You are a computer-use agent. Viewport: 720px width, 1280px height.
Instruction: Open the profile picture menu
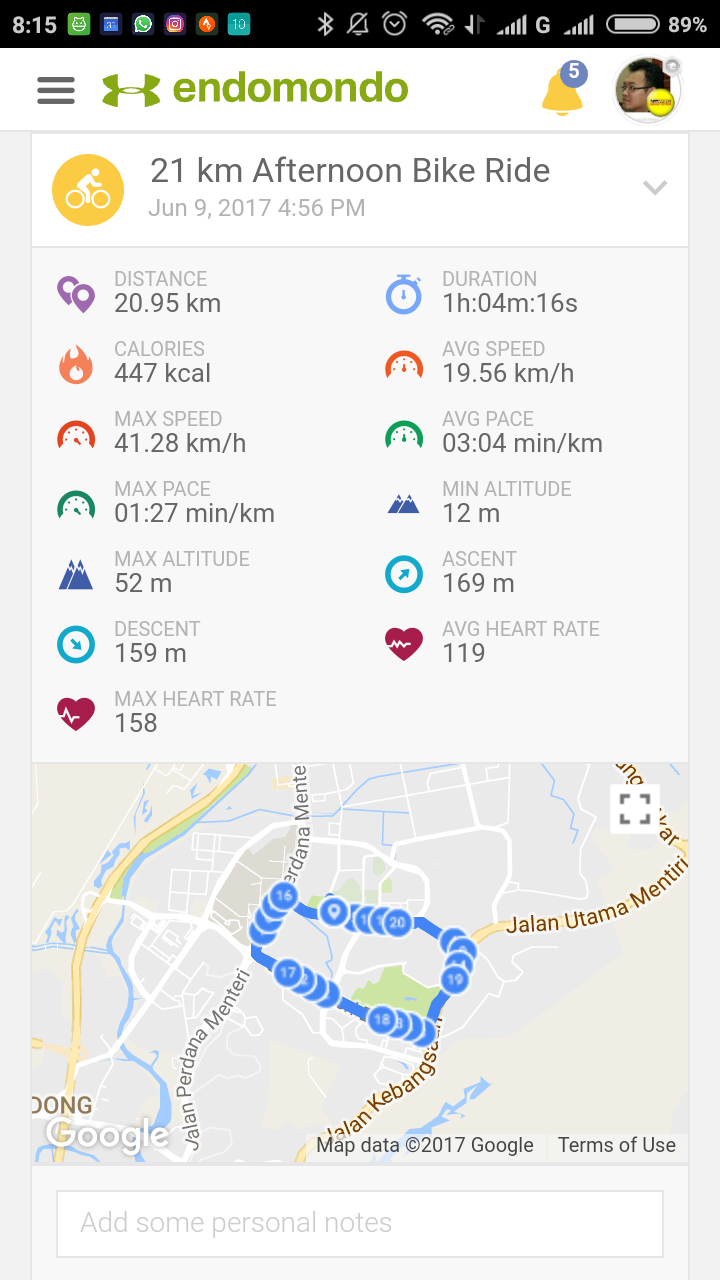point(647,90)
